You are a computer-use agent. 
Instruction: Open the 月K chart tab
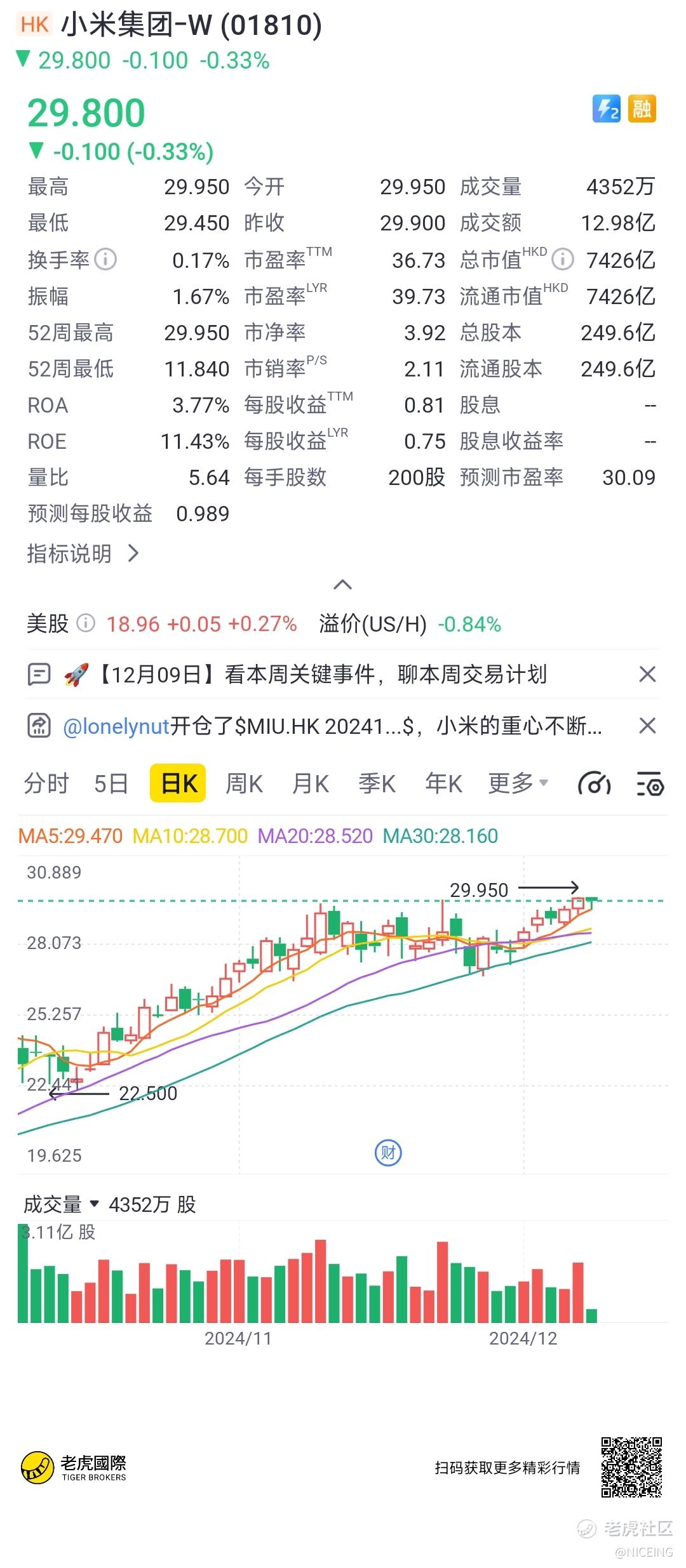coord(311,783)
